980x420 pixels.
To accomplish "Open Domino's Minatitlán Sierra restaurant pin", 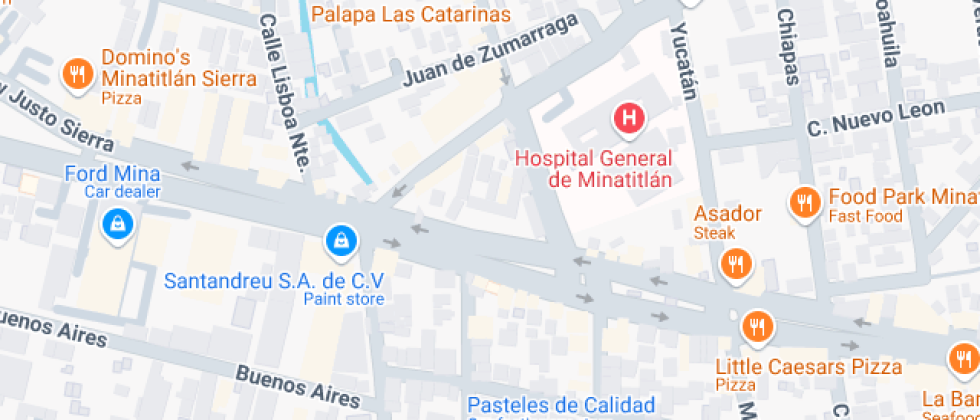I will pos(78,76).
